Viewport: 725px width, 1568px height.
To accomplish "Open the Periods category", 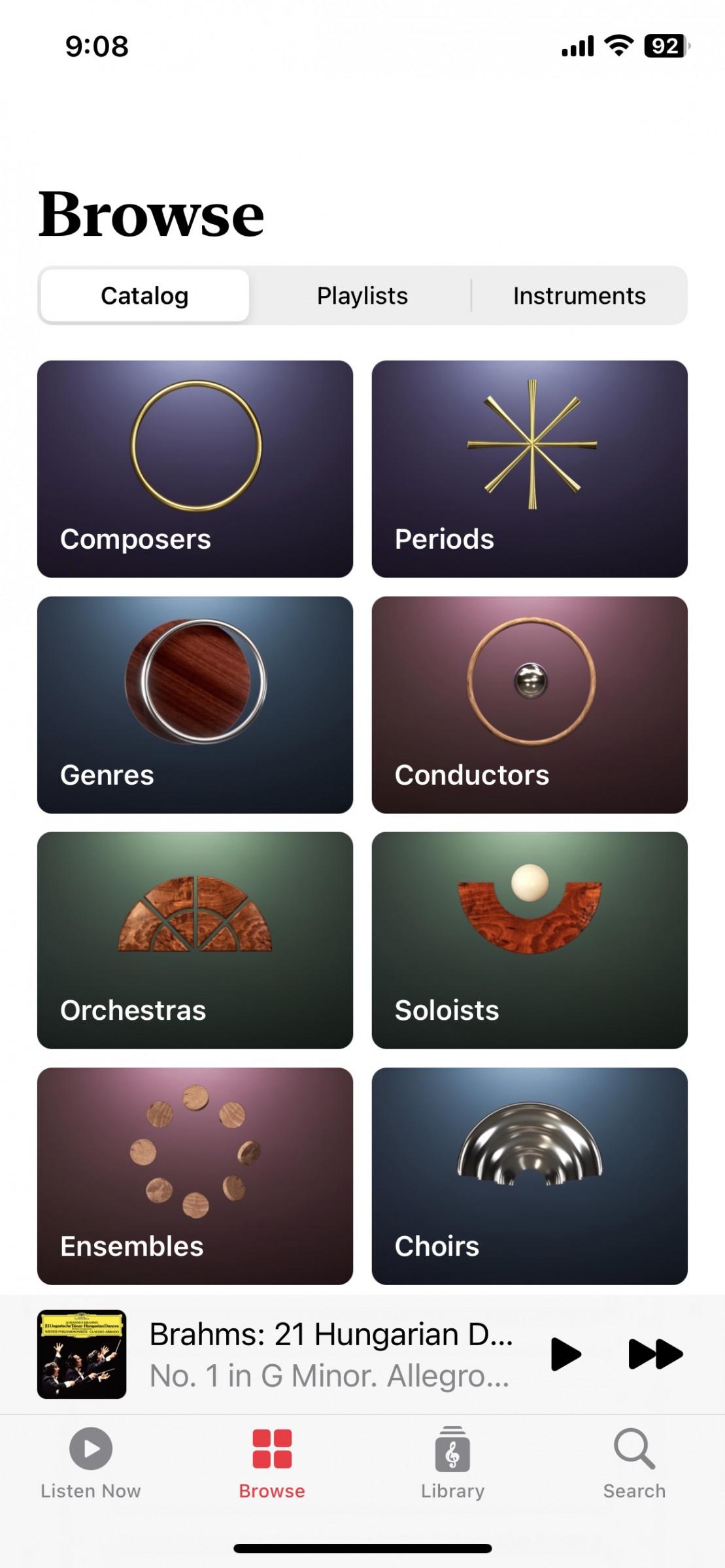I will coord(529,468).
